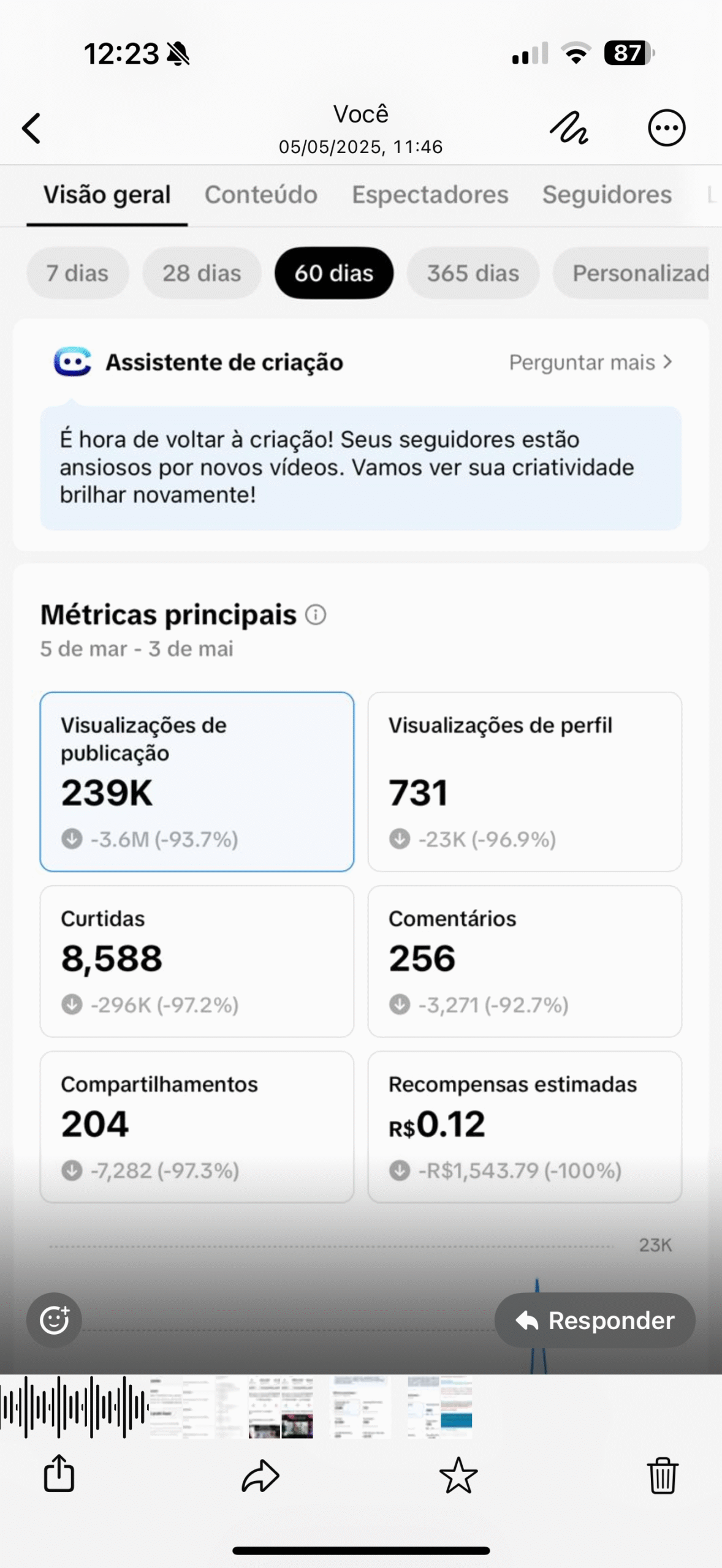Image resolution: width=722 pixels, height=1568 pixels.
Task: Tap the Responder button
Action: point(595,1320)
